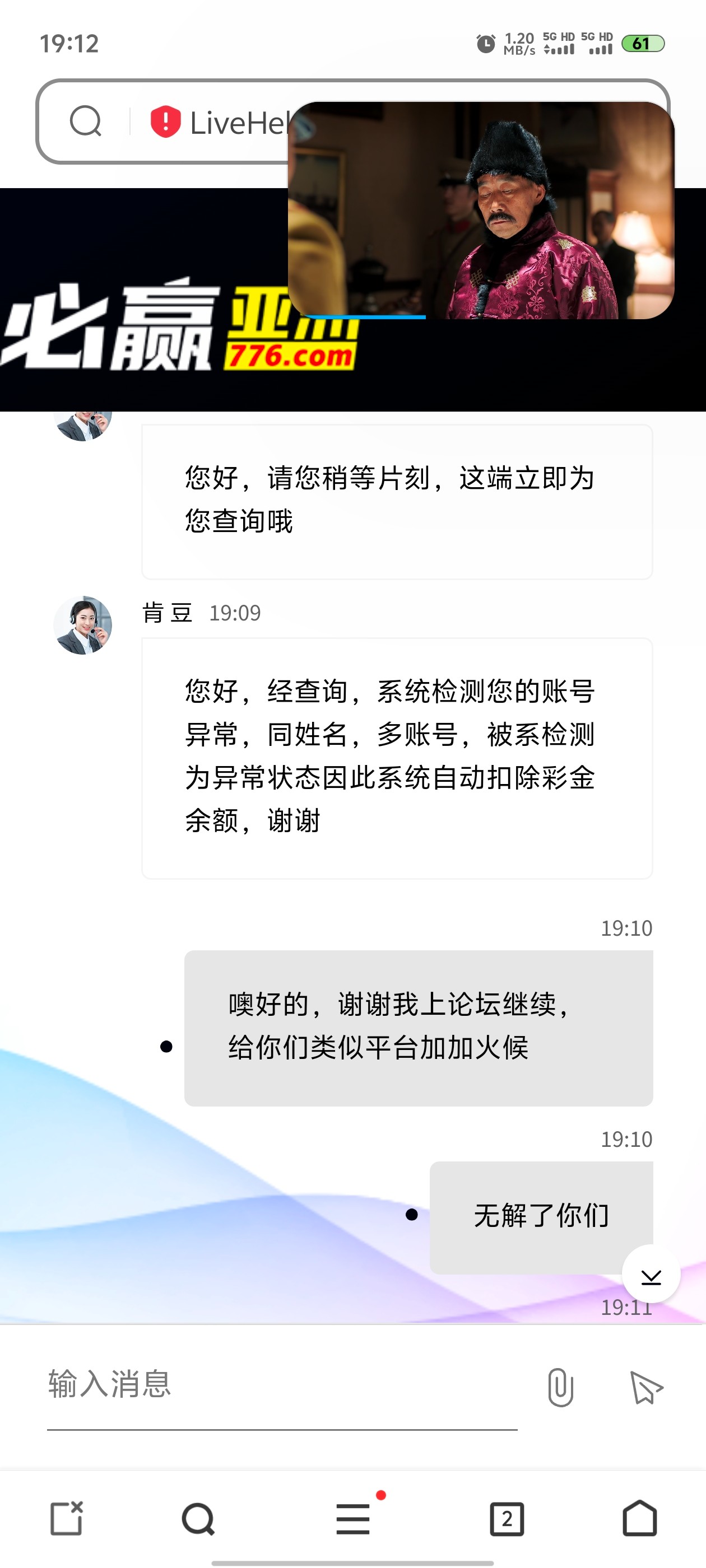
Task: Tap the video progress bar under the video
Action: 365,317
